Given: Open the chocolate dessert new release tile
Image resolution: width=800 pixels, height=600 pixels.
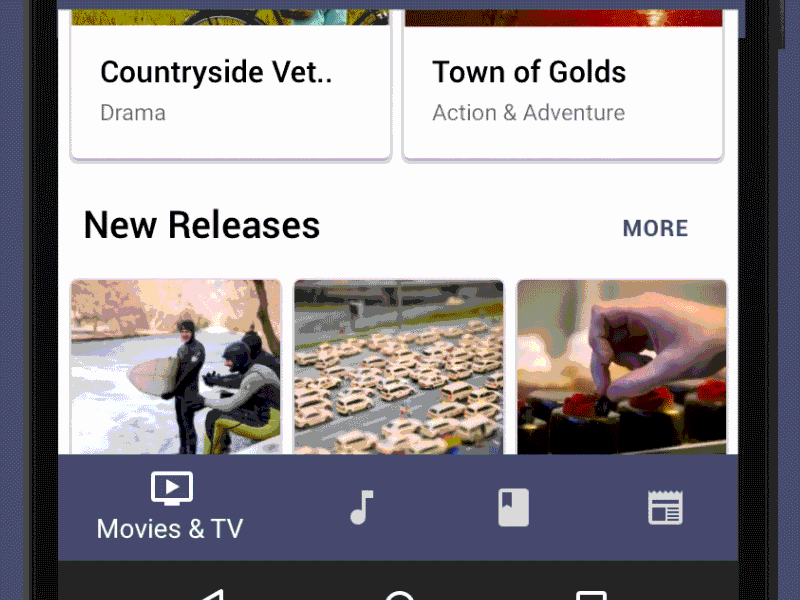Looking at the screenshot, I should point(621,367).
